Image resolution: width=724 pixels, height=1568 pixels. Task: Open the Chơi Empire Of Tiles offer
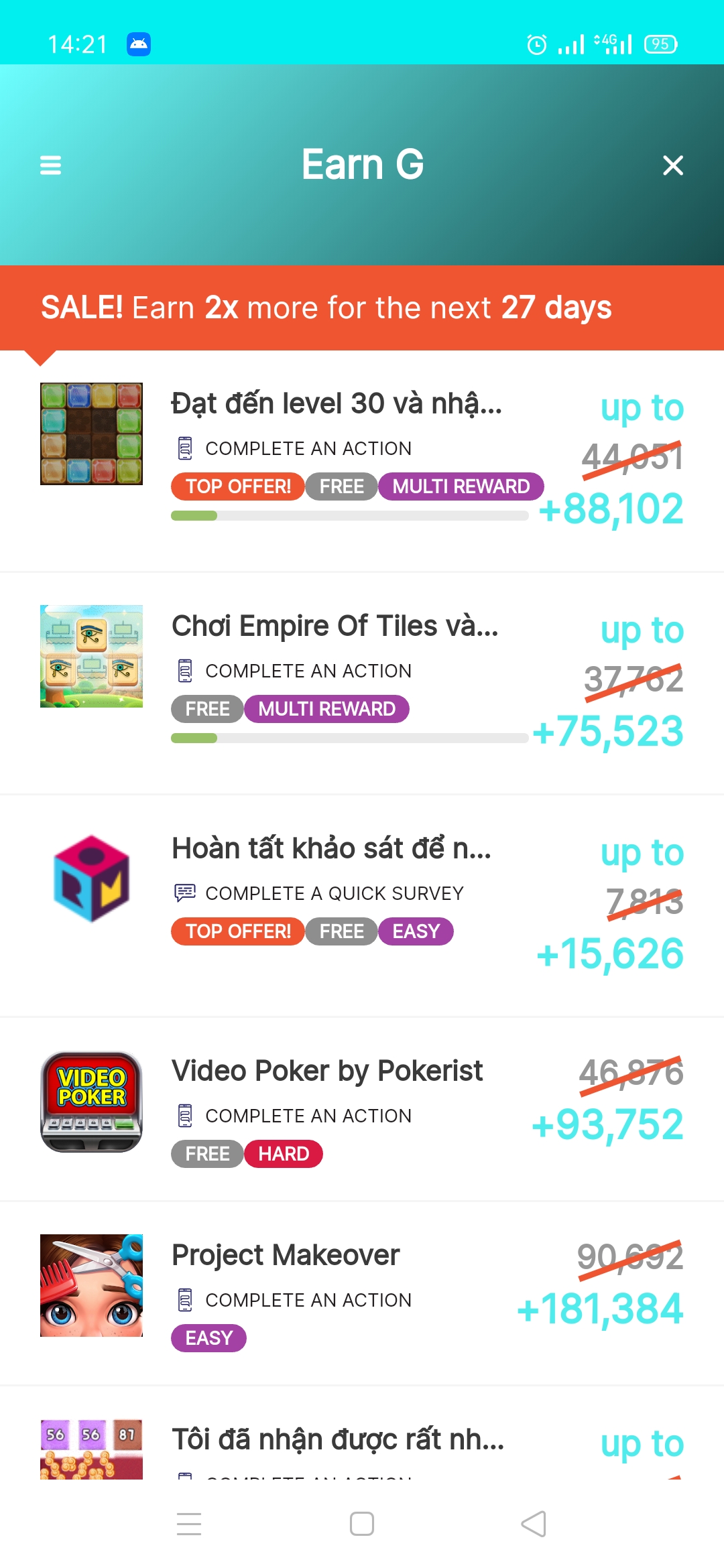[335, 627]
